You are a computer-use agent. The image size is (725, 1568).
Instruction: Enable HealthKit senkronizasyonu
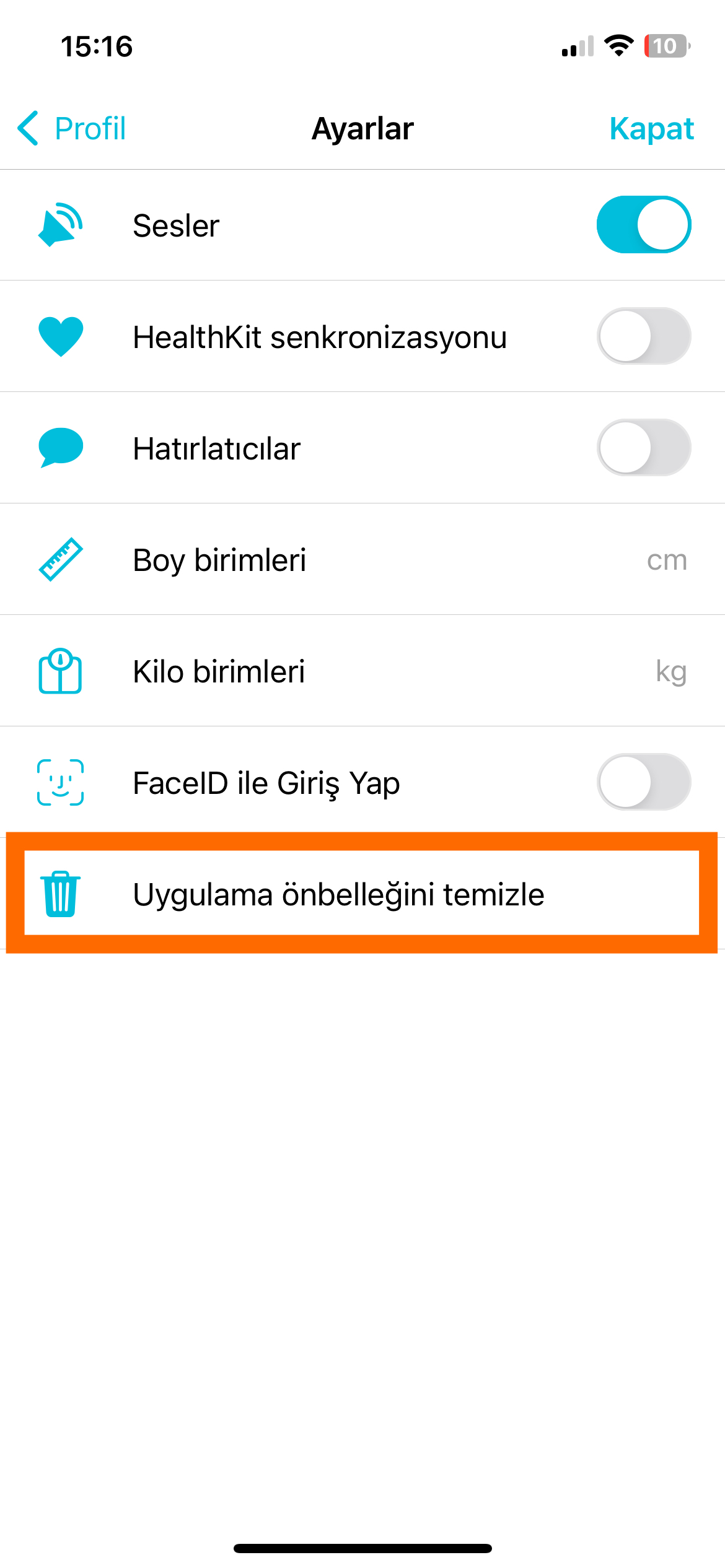644,336
